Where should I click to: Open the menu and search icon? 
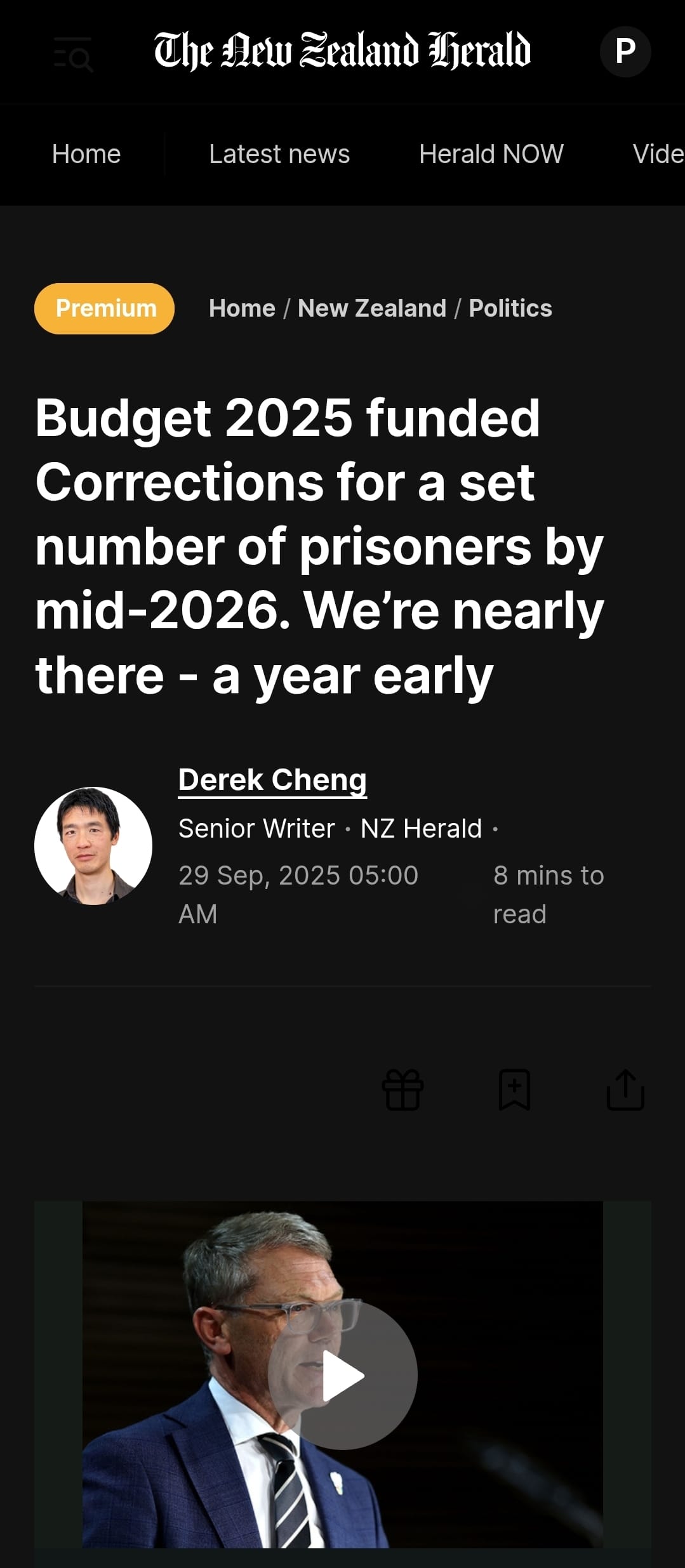pos(74,53)
